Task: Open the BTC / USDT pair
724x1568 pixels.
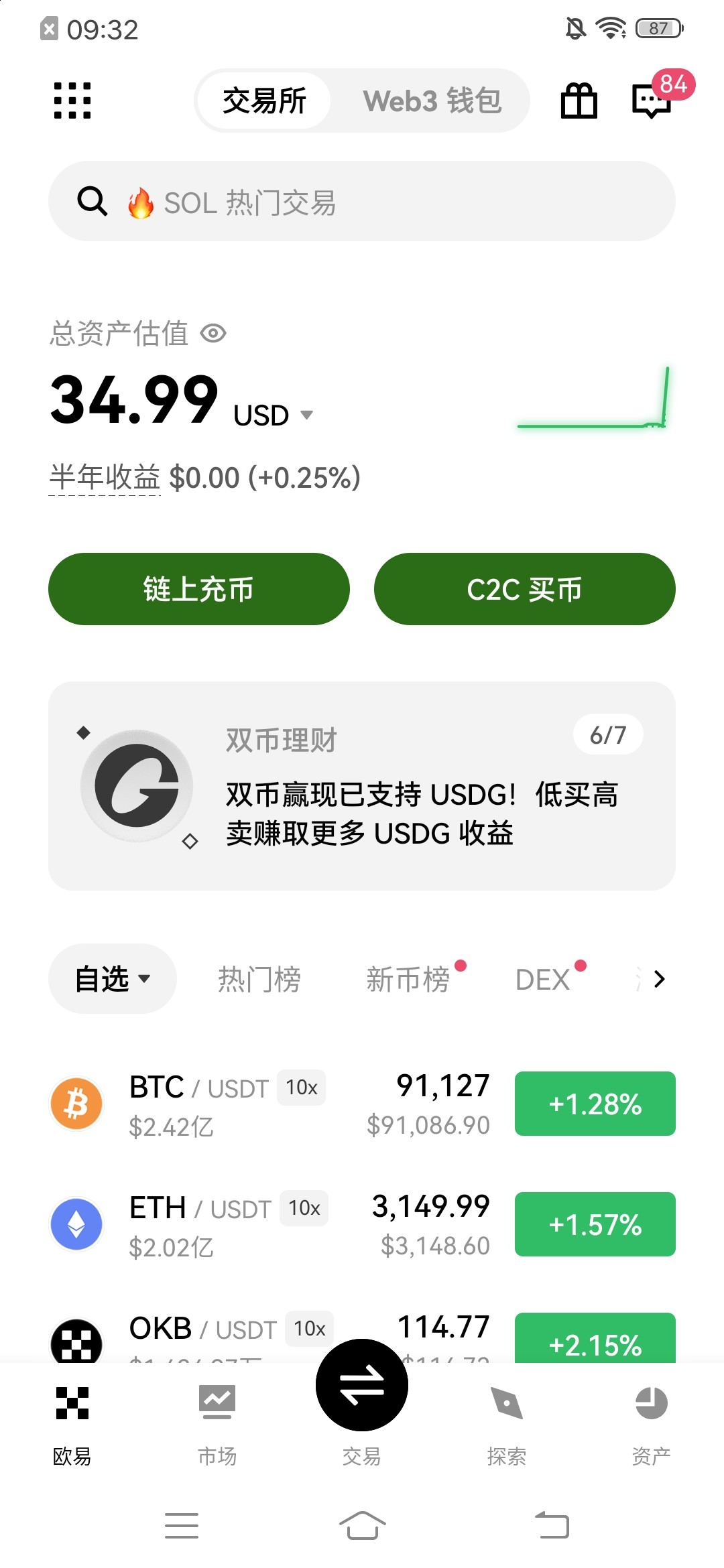Action: (x=268, y=1104)
